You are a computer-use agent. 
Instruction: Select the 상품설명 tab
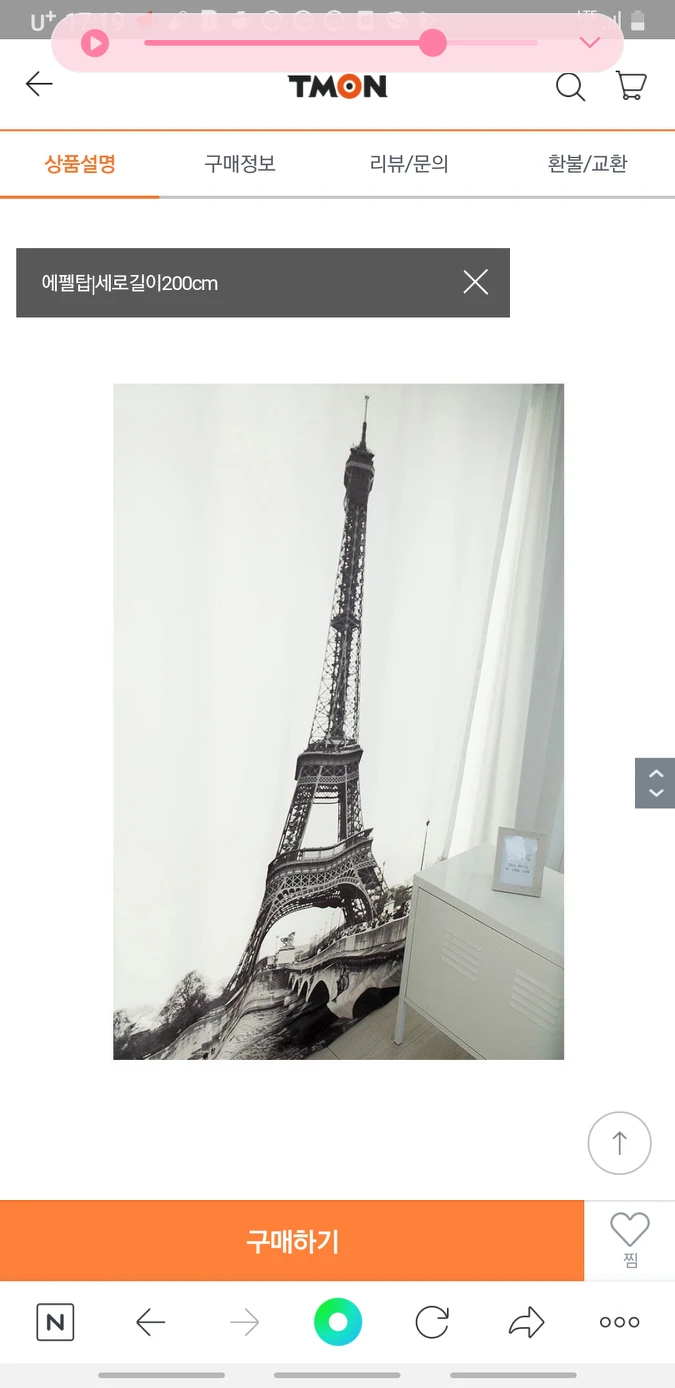pos(80,164)
